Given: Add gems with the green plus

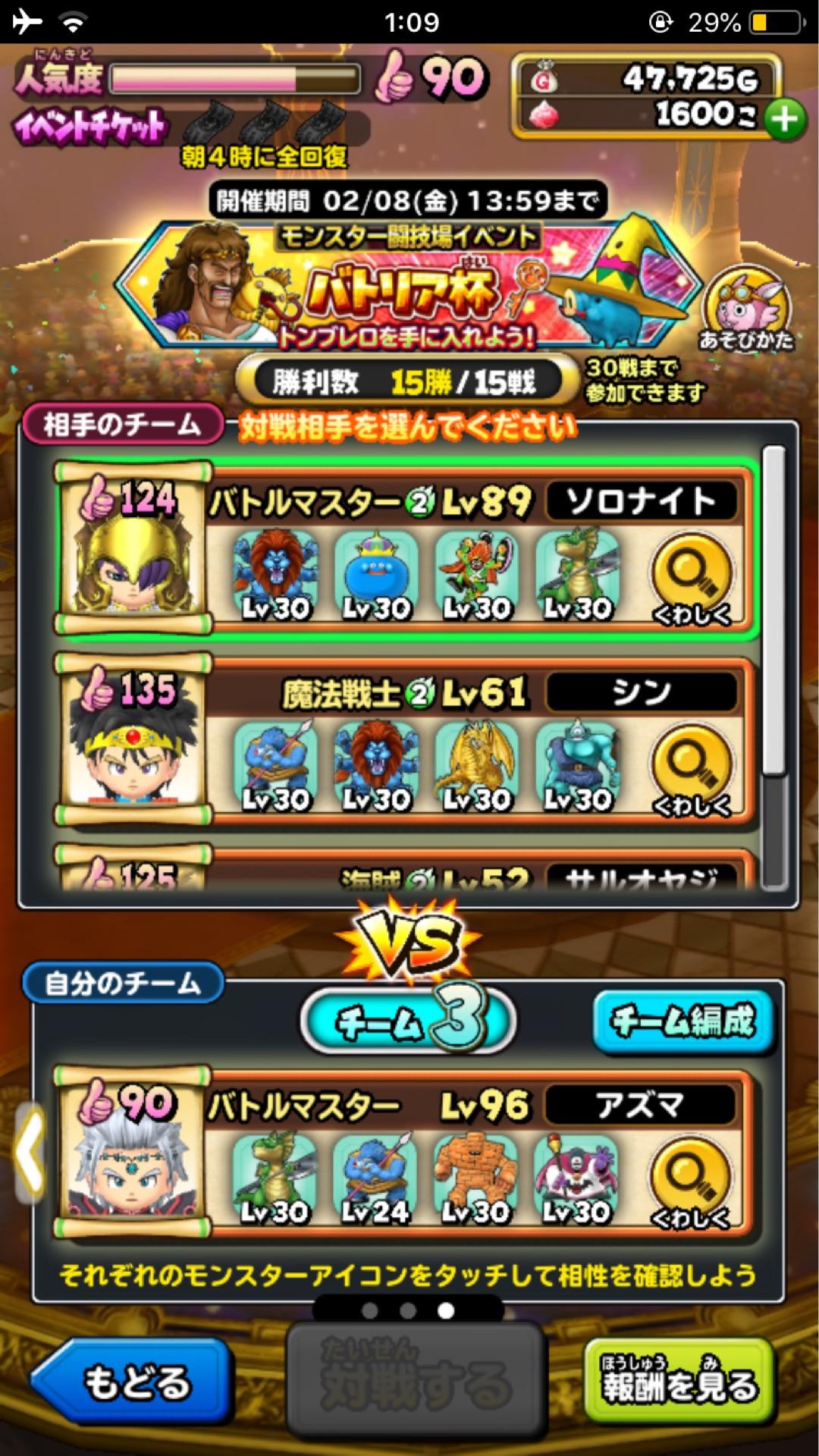Looking at the screenshot, I should pos(784,119).
